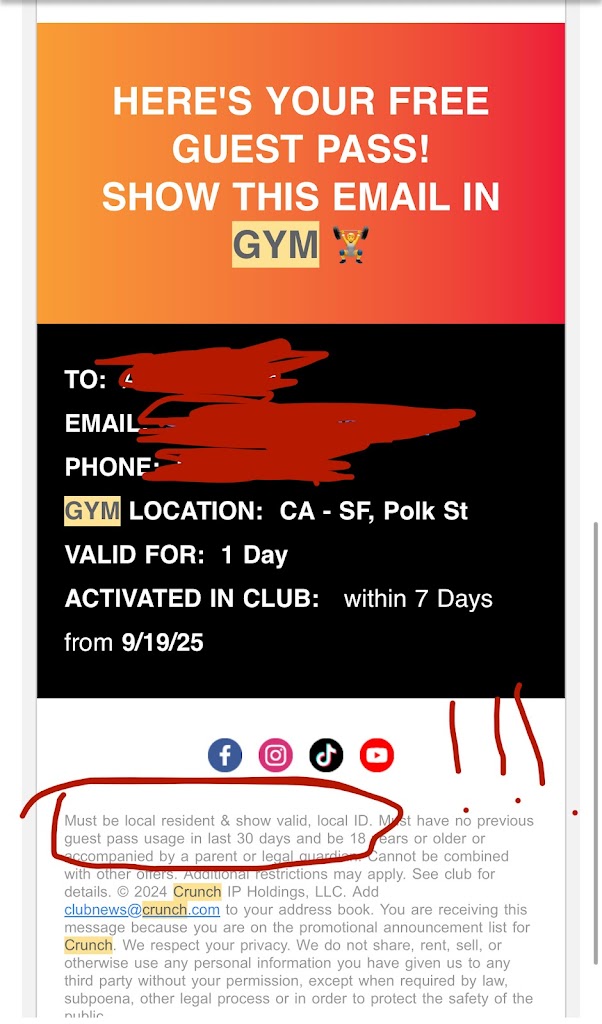Screen dimensions: 602x1024
Task: Tap the clubnews@crunch.com email link
Action: point(141,909)
